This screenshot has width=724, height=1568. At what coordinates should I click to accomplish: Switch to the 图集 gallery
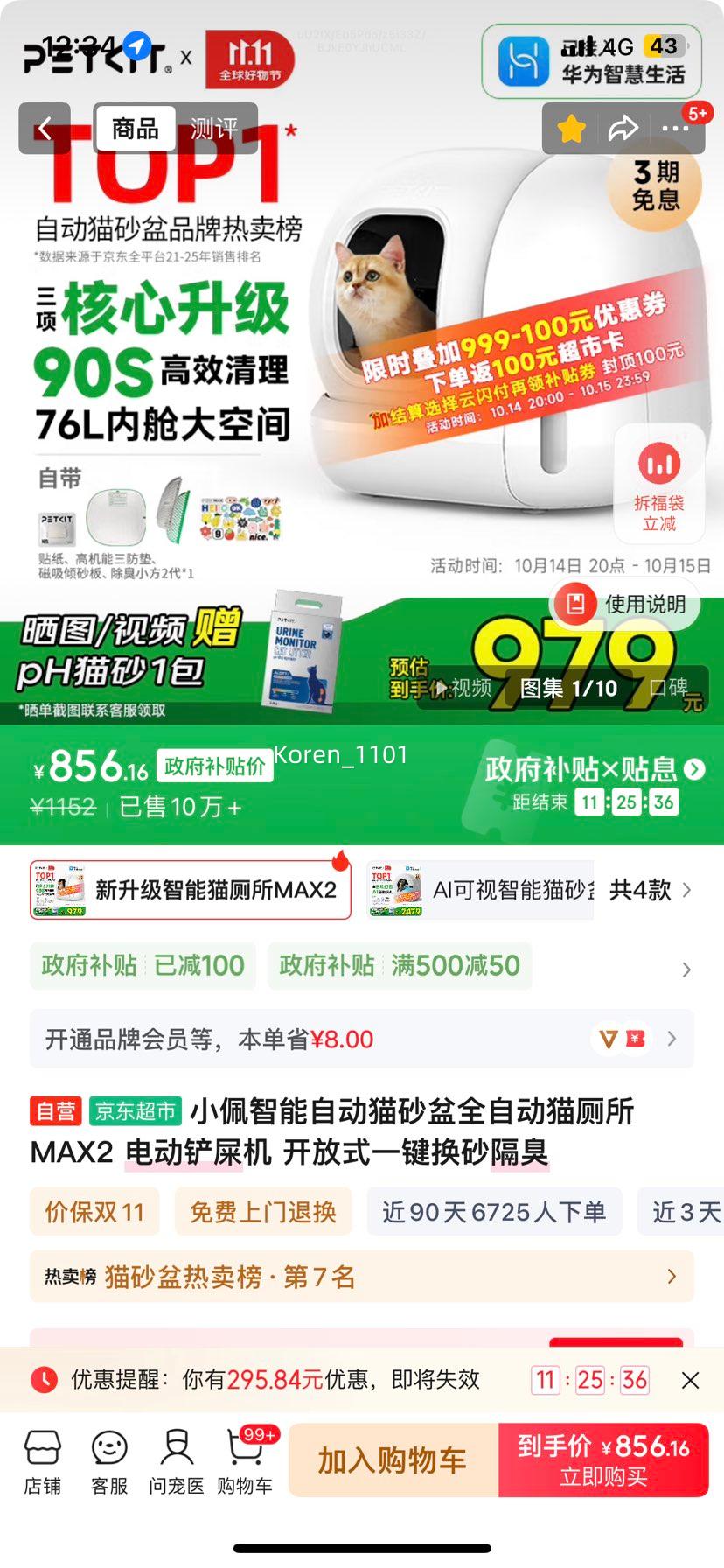click(568, 688)
